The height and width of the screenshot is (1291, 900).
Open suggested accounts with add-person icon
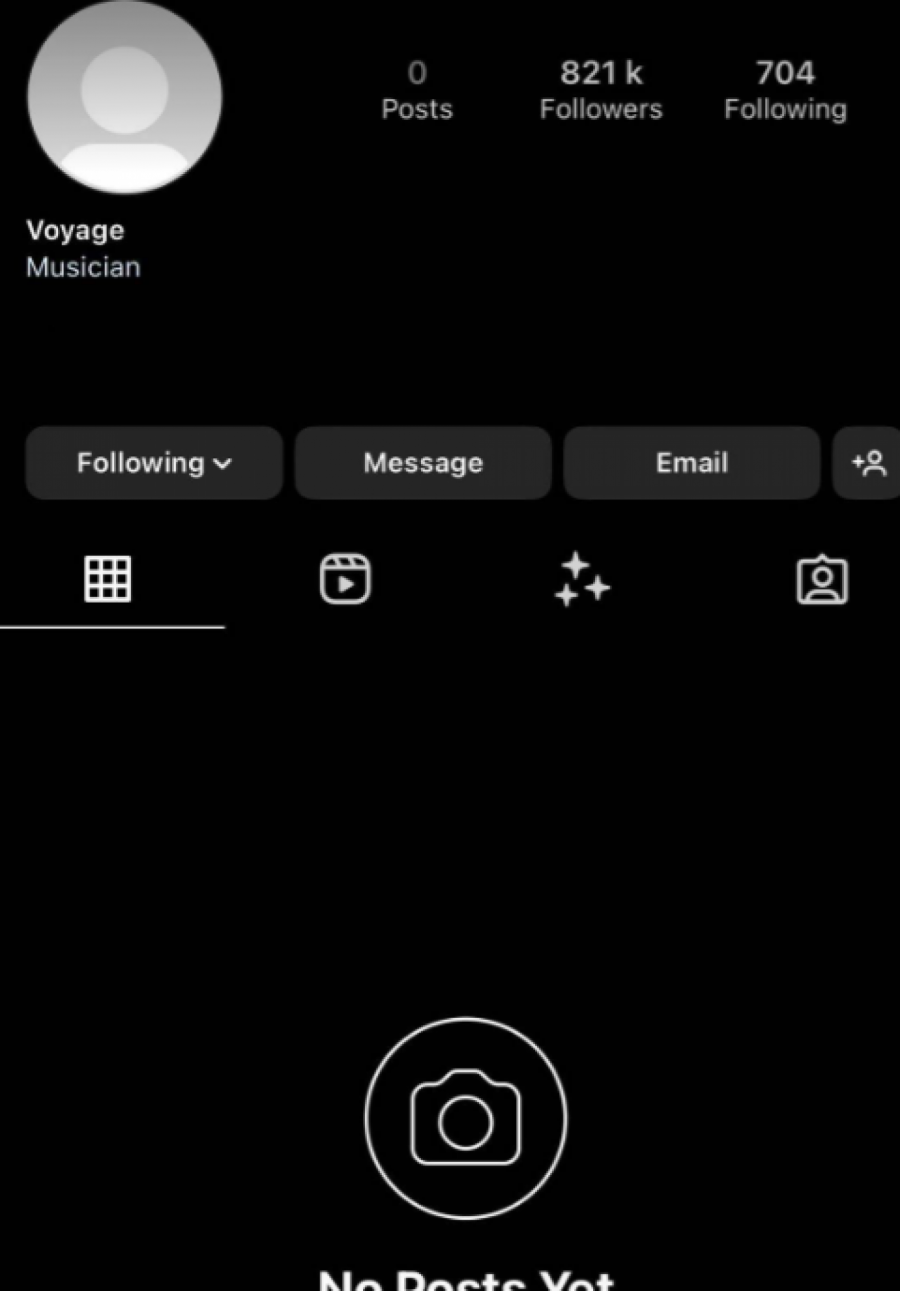[868, 463]
